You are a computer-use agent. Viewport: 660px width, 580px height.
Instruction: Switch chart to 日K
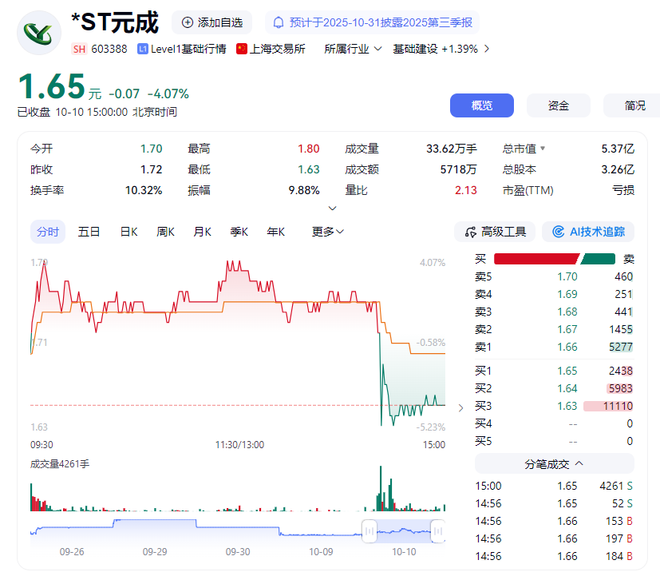(x=129, y=232)
